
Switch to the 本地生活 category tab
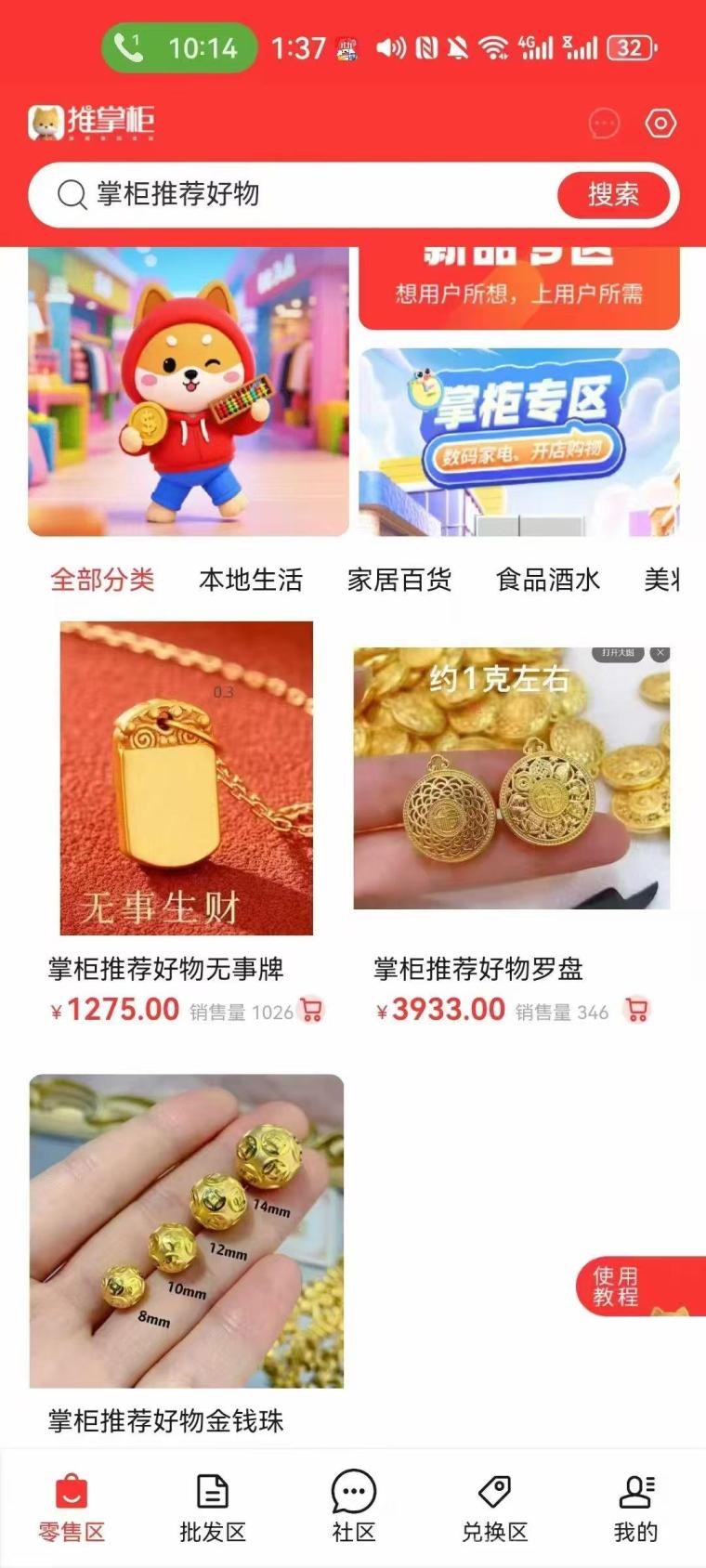(250, 579)
